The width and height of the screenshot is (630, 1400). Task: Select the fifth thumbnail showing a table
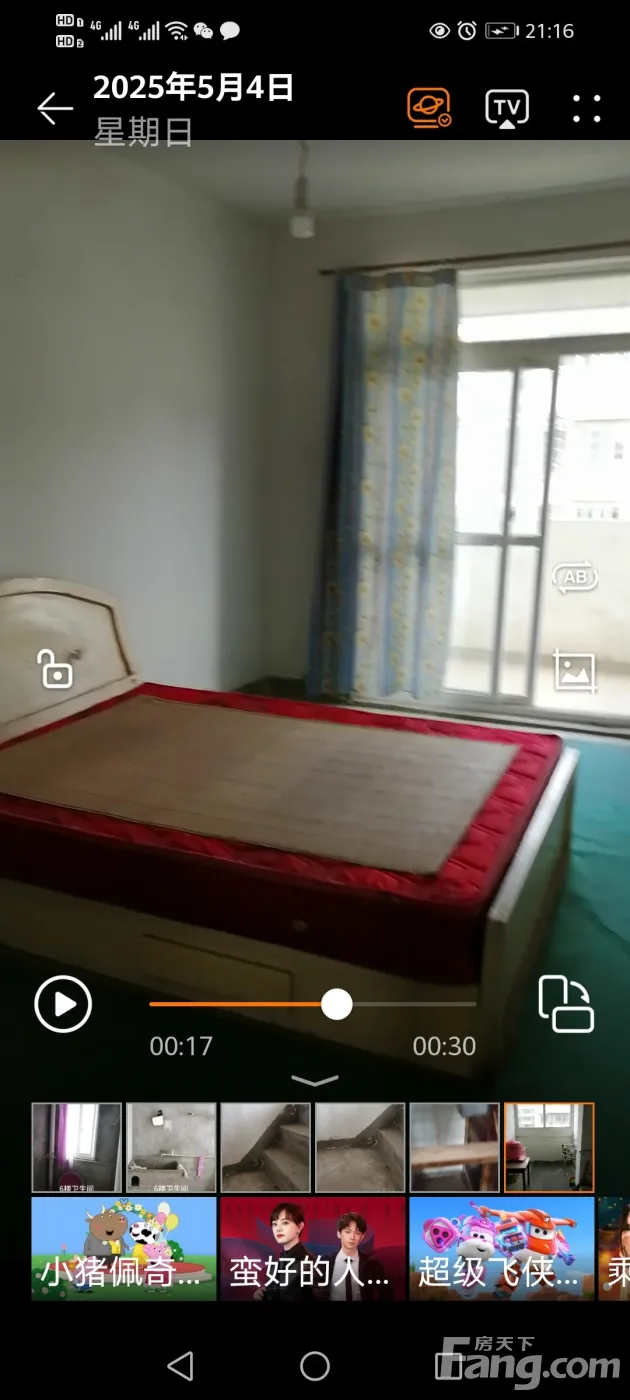[x=454, y=1147]
